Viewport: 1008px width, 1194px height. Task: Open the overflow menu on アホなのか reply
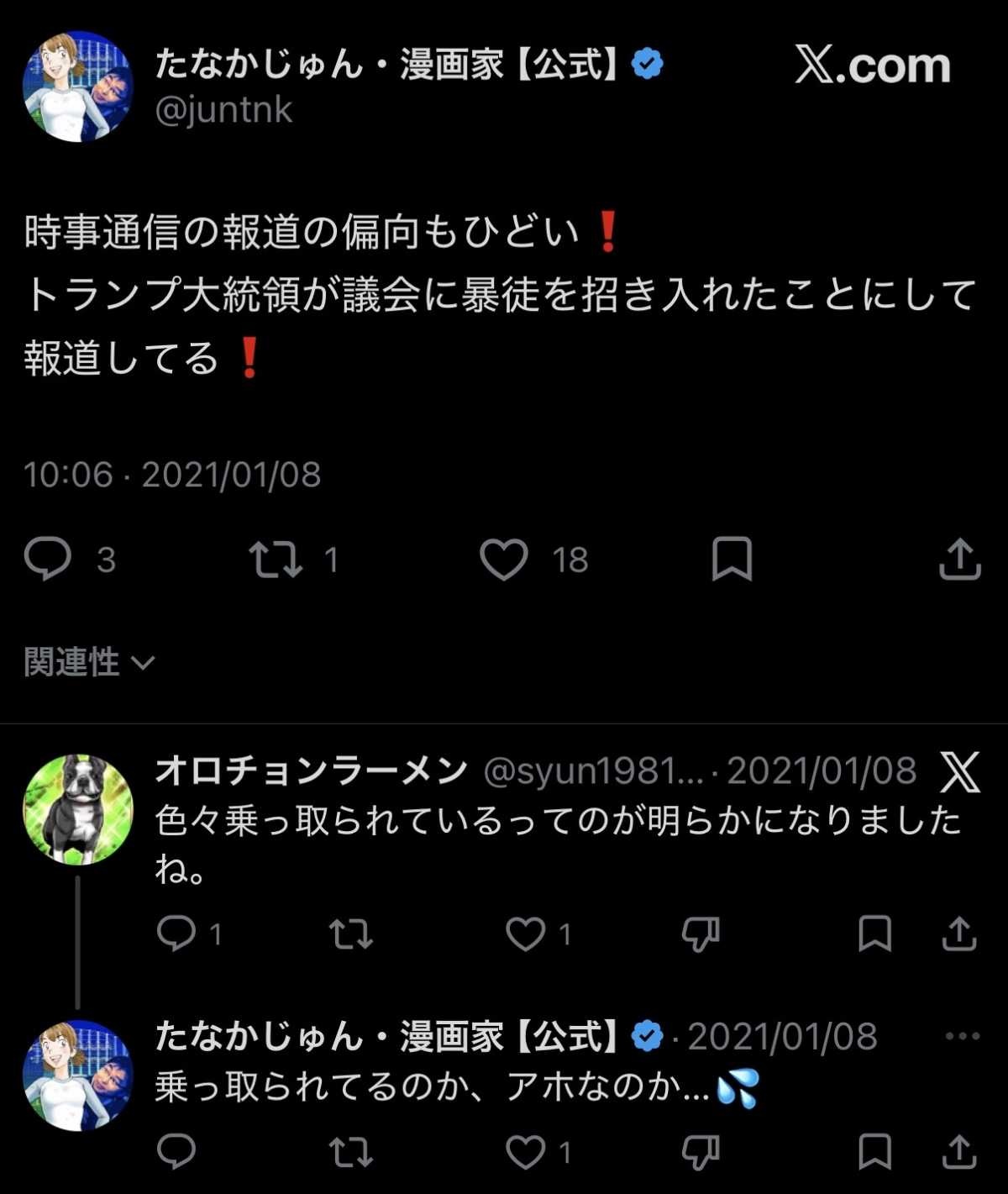[963, 1036]
